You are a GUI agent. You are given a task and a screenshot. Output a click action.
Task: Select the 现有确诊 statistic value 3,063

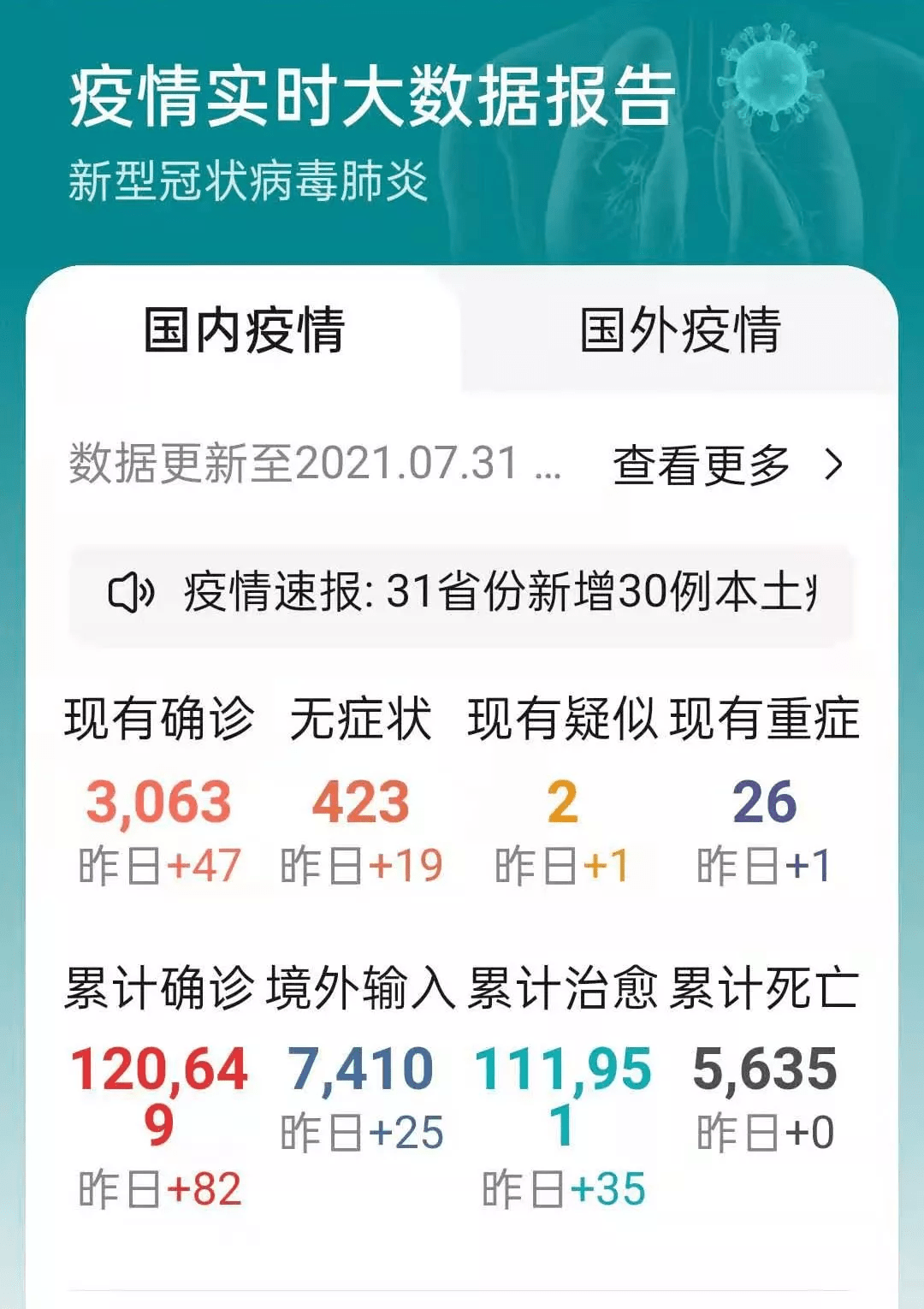[x=158, y=805]
